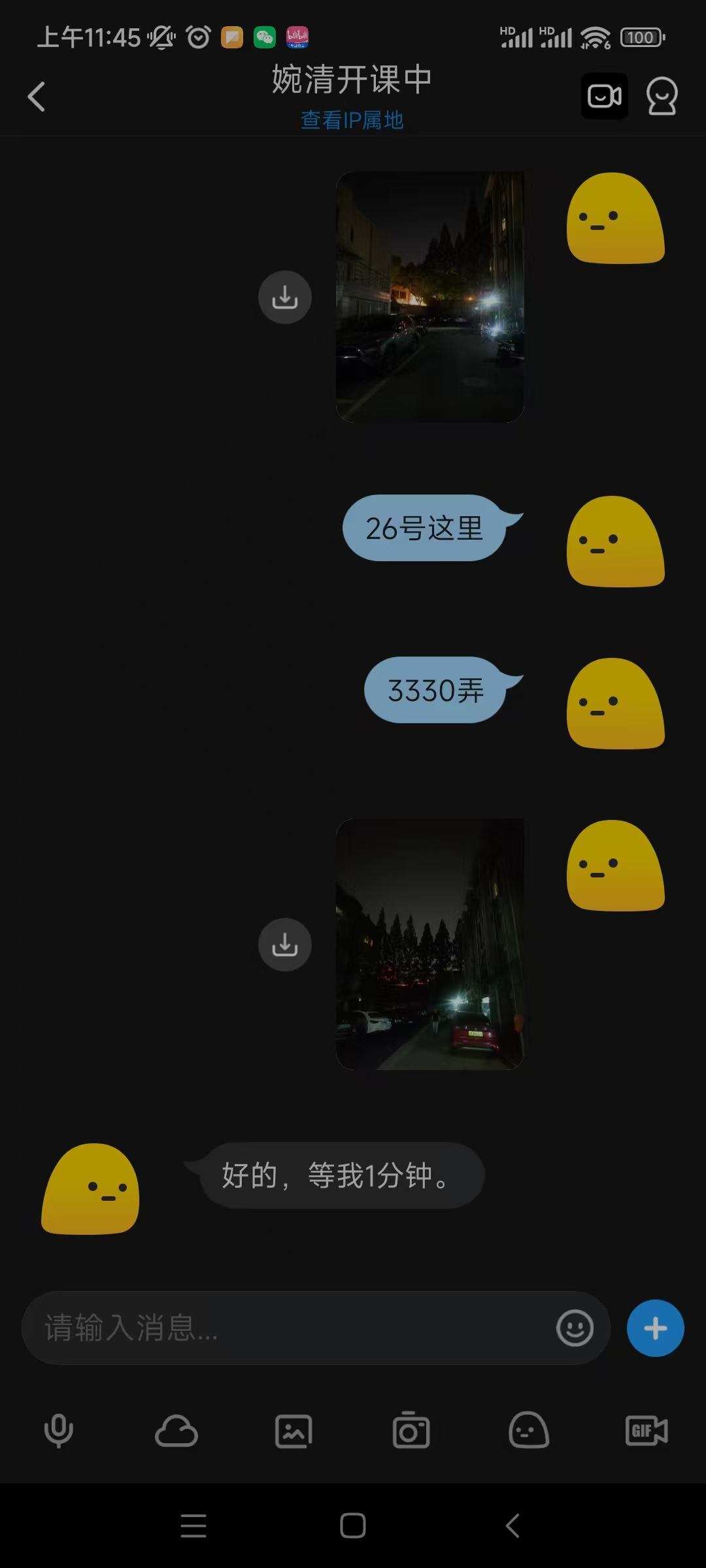Viewport: 706px width, 1568px height.
Task: Open the photo with the red car
Action: 429,944
